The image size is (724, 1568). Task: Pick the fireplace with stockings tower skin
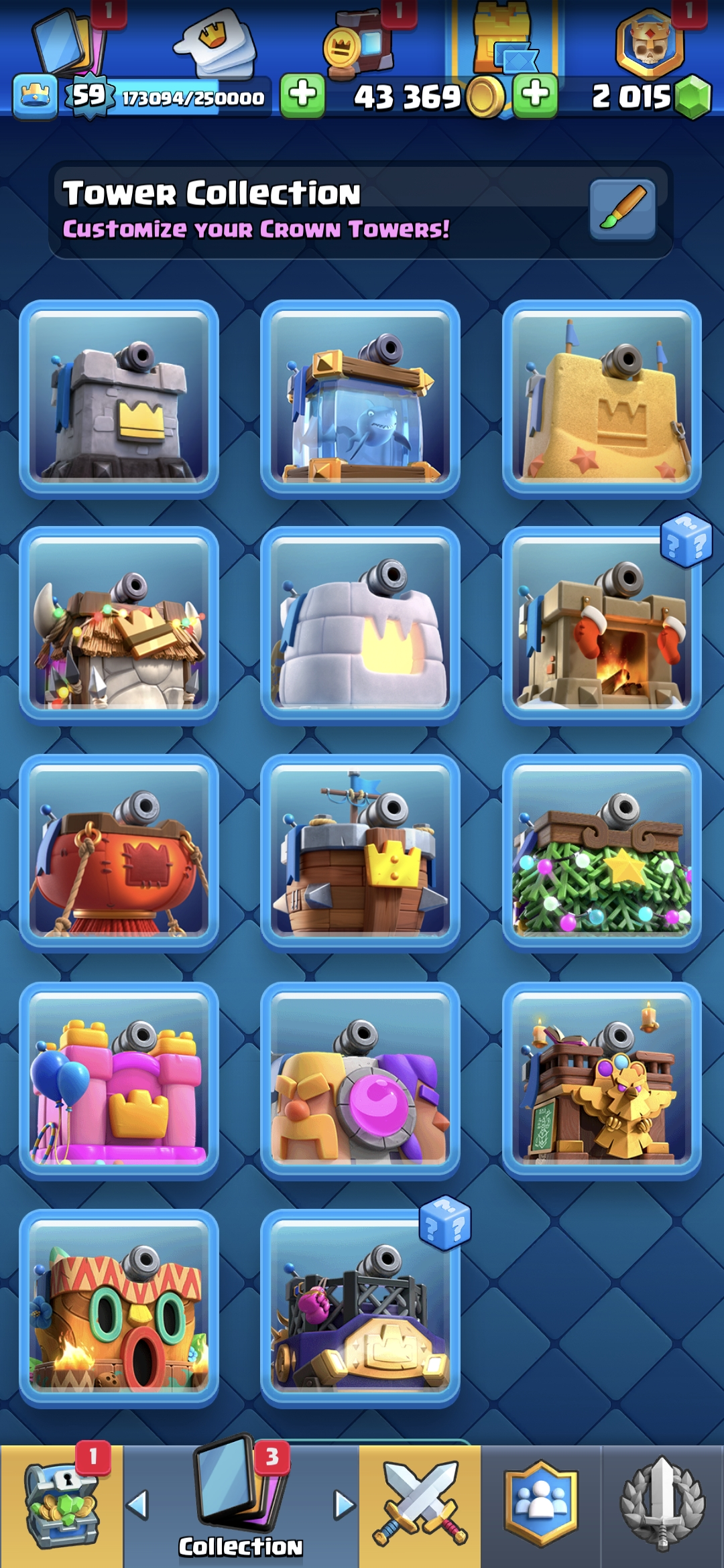pos(601,625)
